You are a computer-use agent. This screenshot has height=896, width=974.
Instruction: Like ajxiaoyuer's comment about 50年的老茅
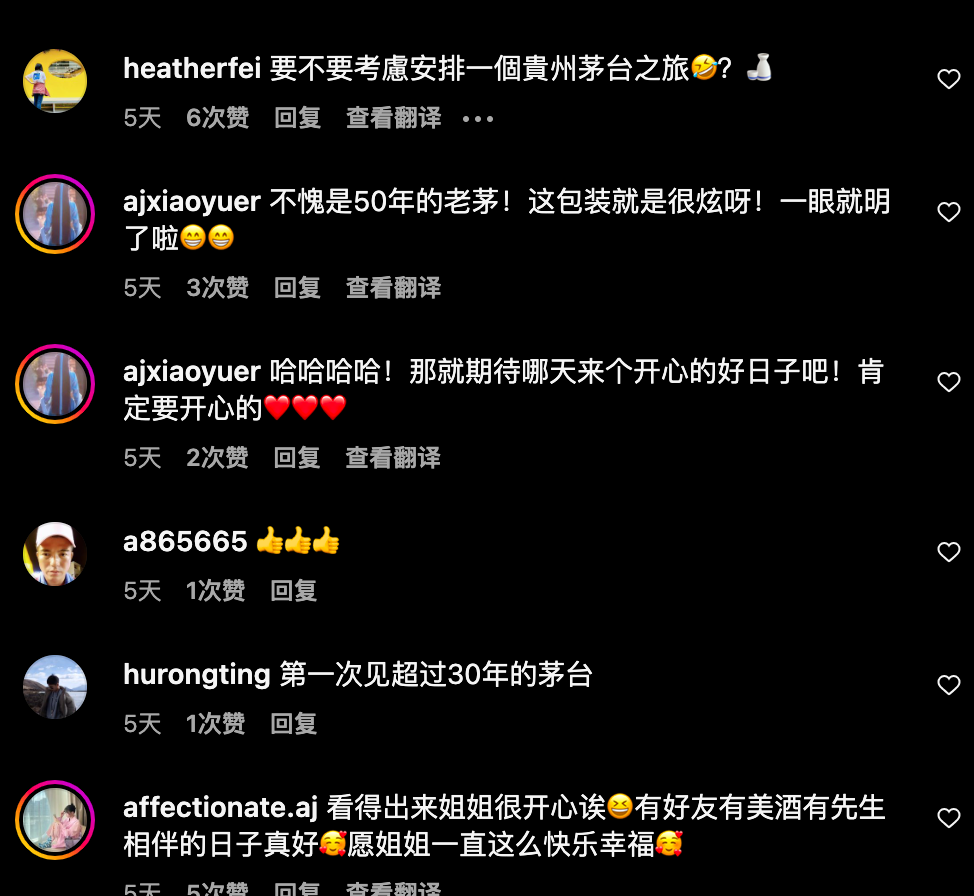pos(948,212)
